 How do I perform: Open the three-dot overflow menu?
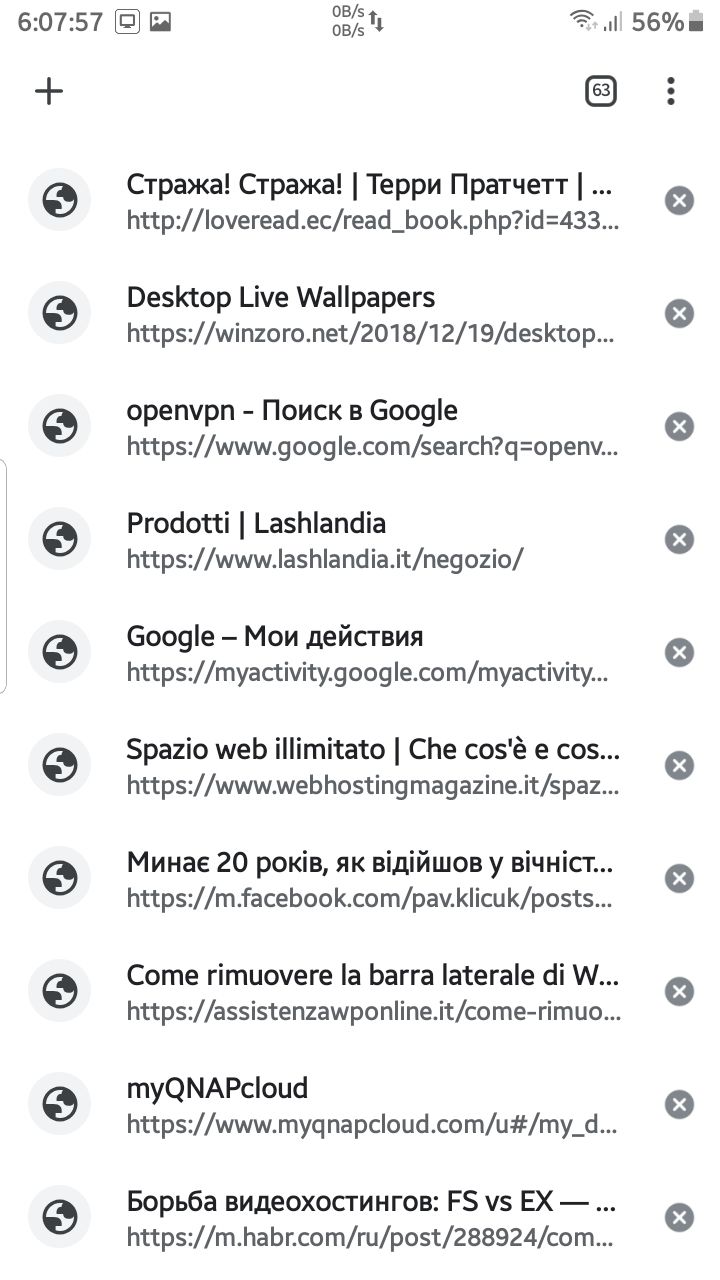coord(671,92)
